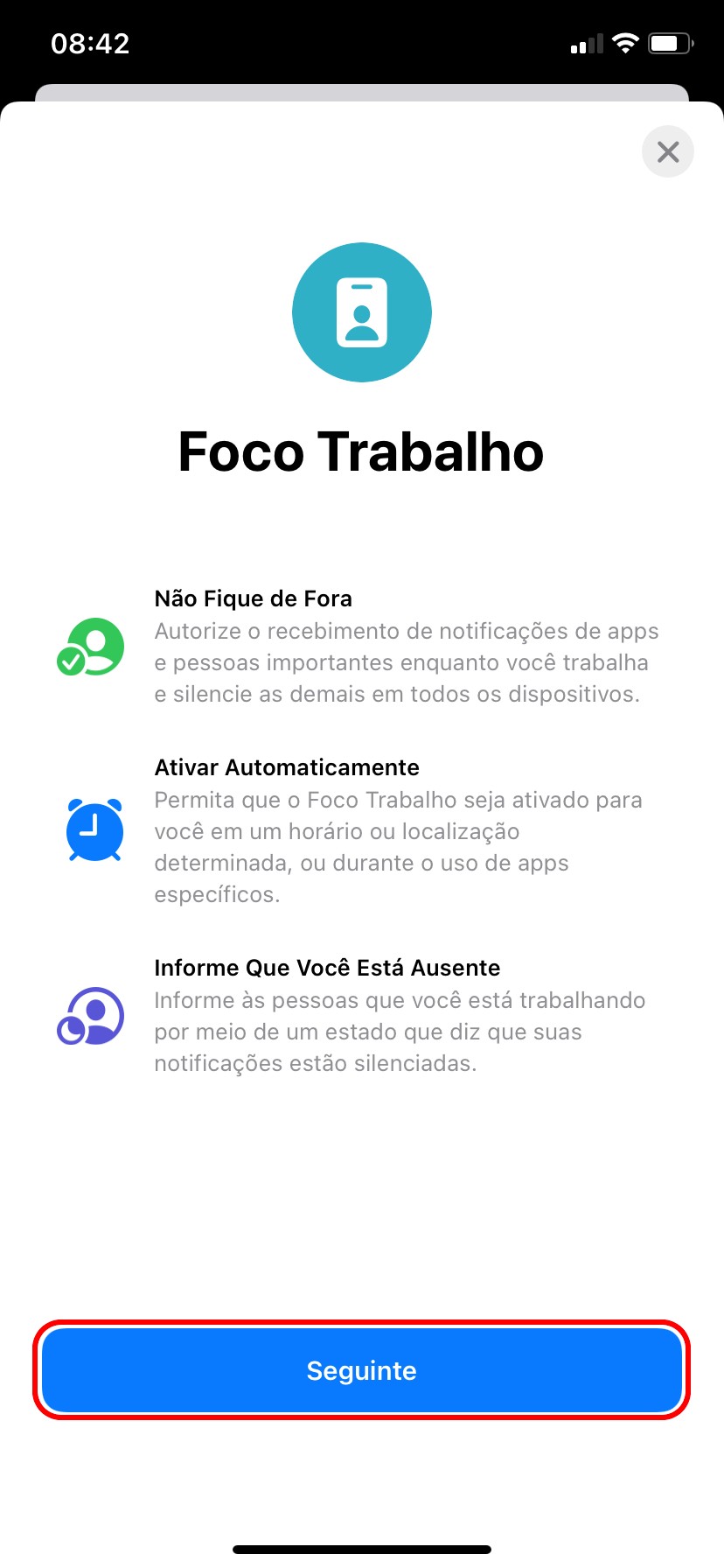
Task: Tap the Seguinte button to continue
Action: coord(361,1369)
